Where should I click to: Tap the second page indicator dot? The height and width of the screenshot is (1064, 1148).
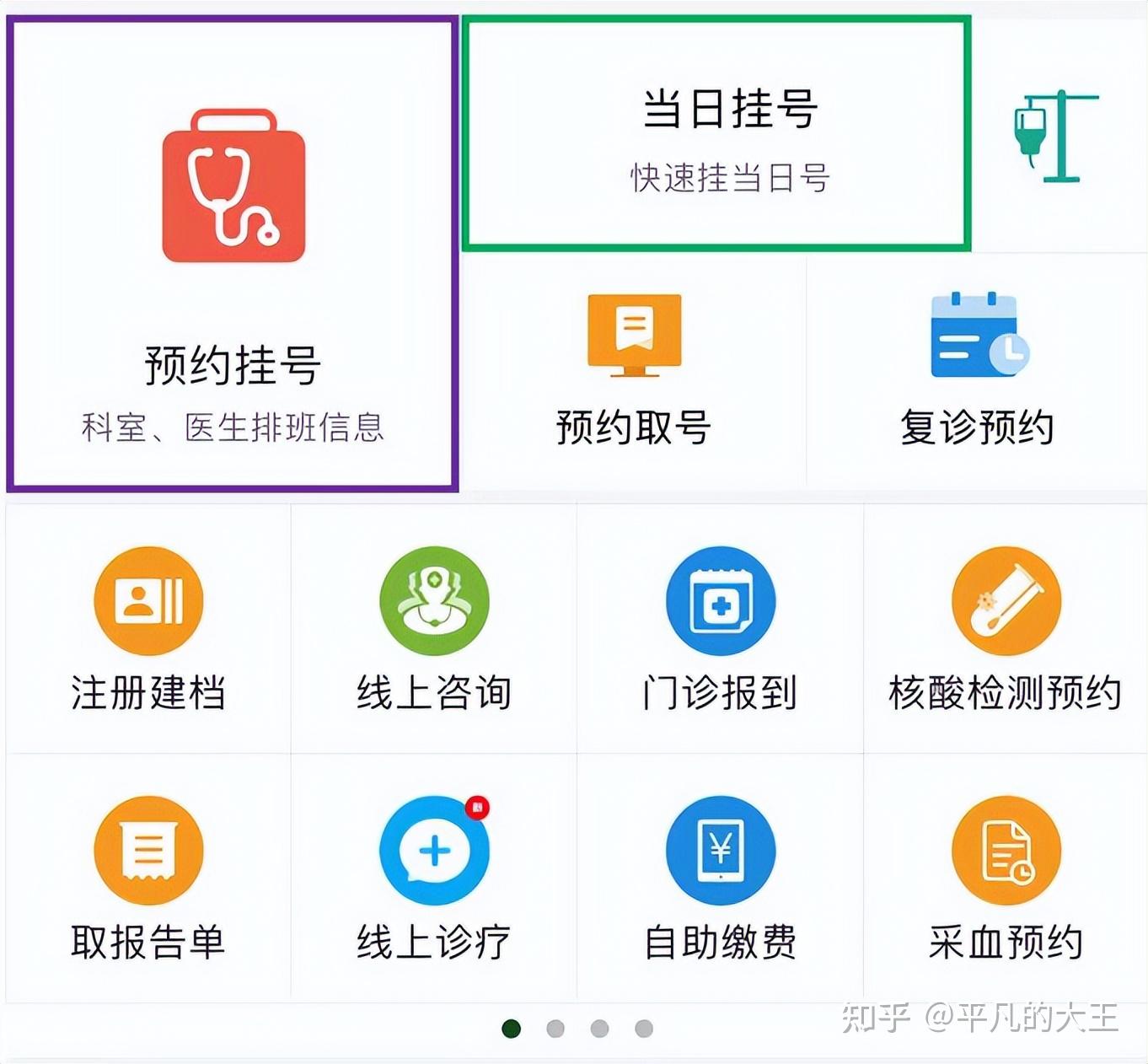[x=555, y=1029]
